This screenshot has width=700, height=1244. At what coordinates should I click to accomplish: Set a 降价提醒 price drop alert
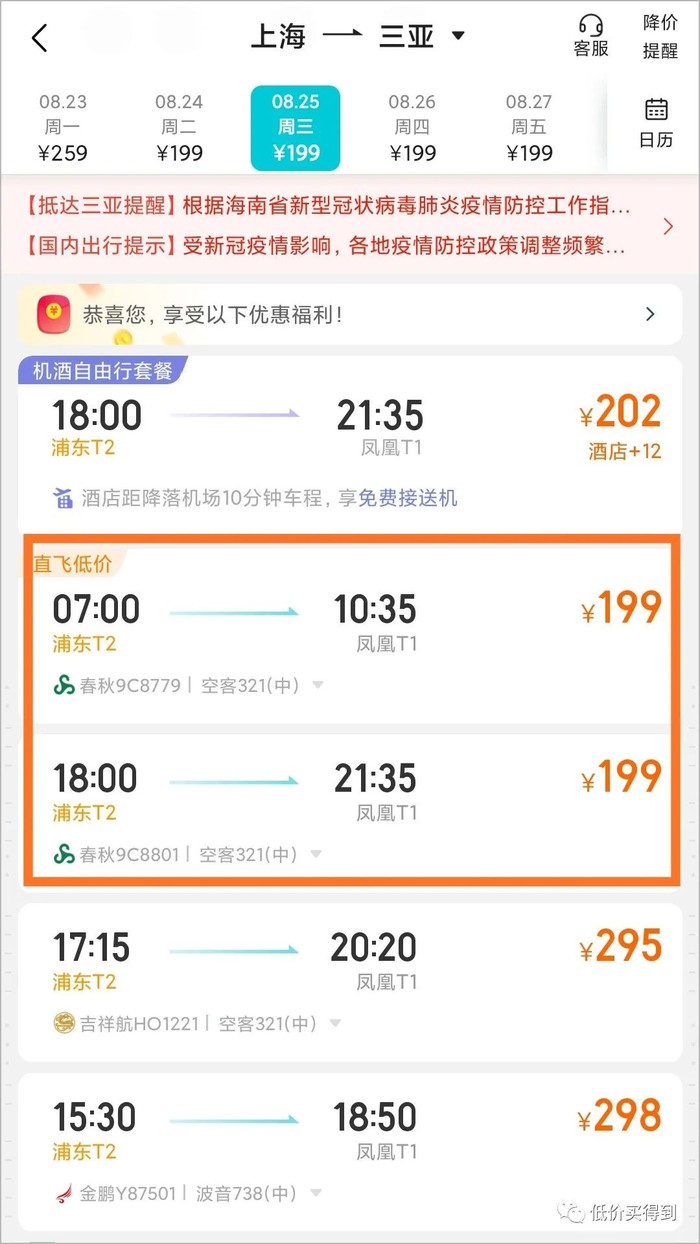[x=659, y=37]
